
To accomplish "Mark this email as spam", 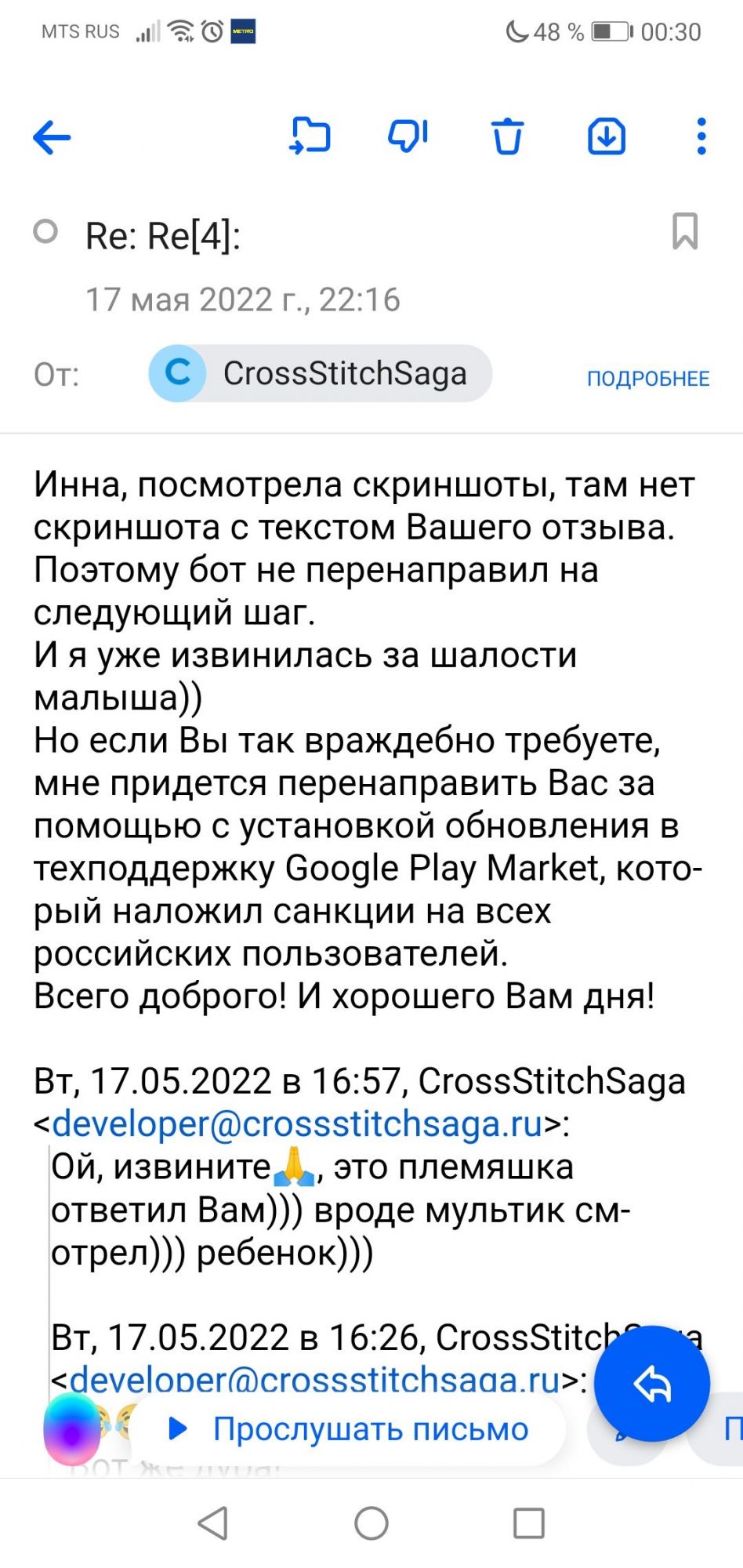I will click(x=408, y=136).
